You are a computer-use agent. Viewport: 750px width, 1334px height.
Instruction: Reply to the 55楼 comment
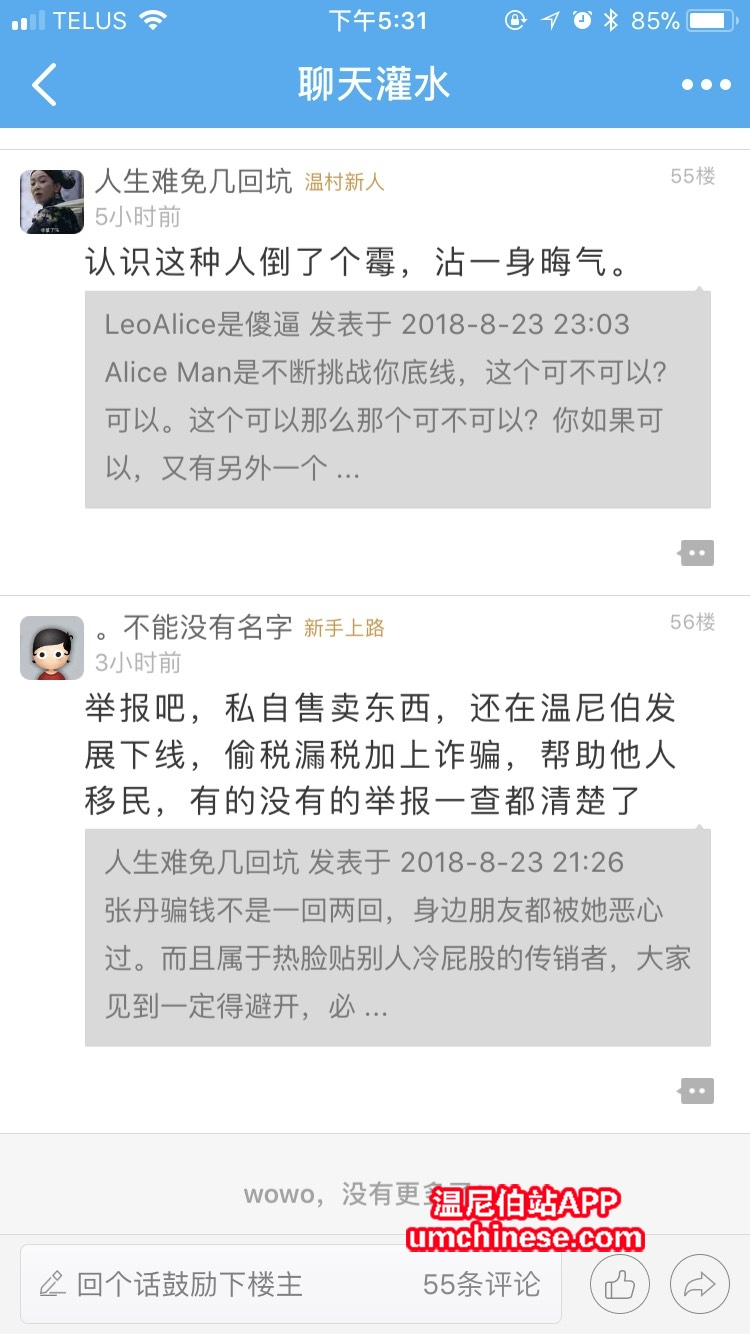pos(697,553)
